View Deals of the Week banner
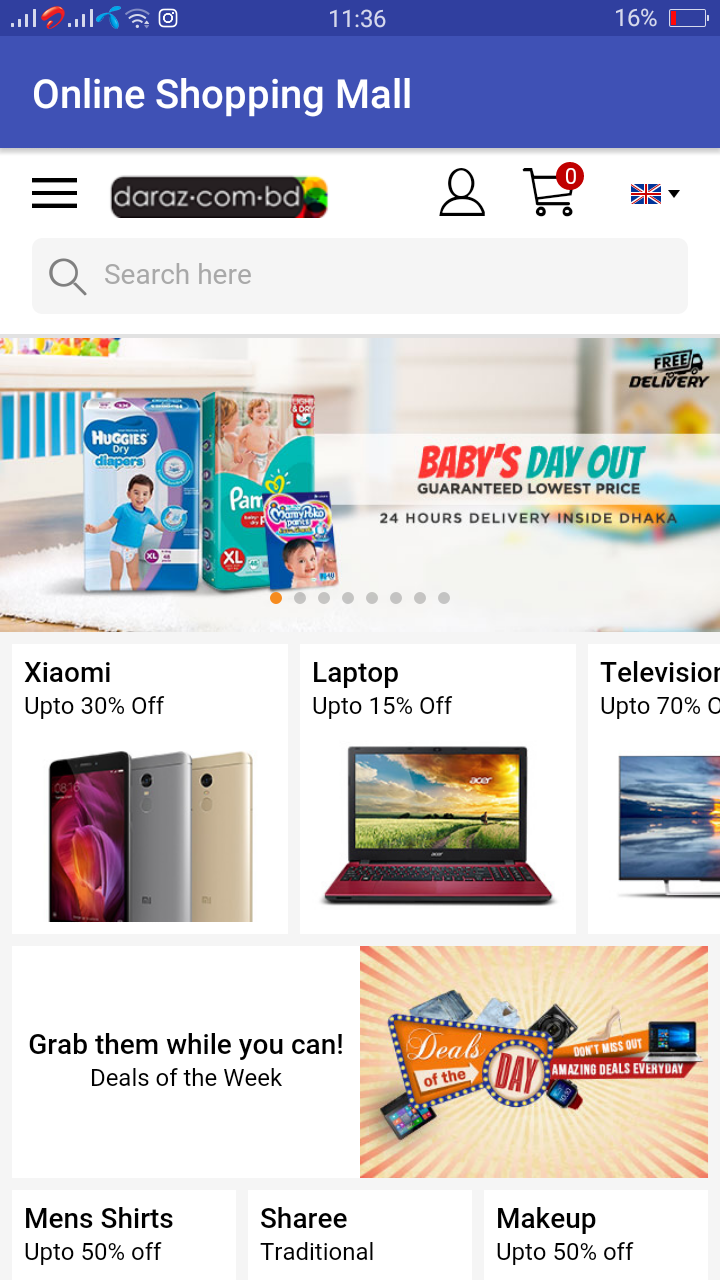 [360, 1061]
